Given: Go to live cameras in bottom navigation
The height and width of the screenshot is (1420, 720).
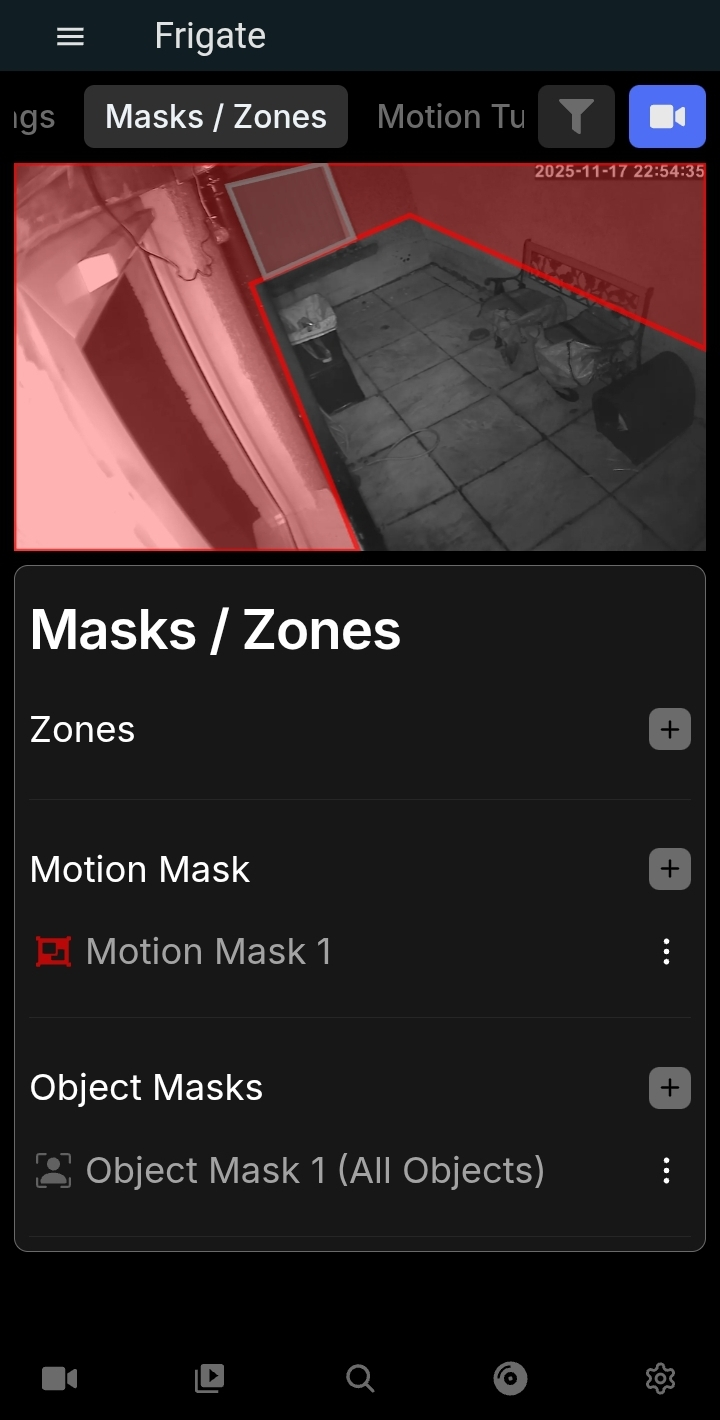Looking at the screenshot, I should coord(60,1379).
